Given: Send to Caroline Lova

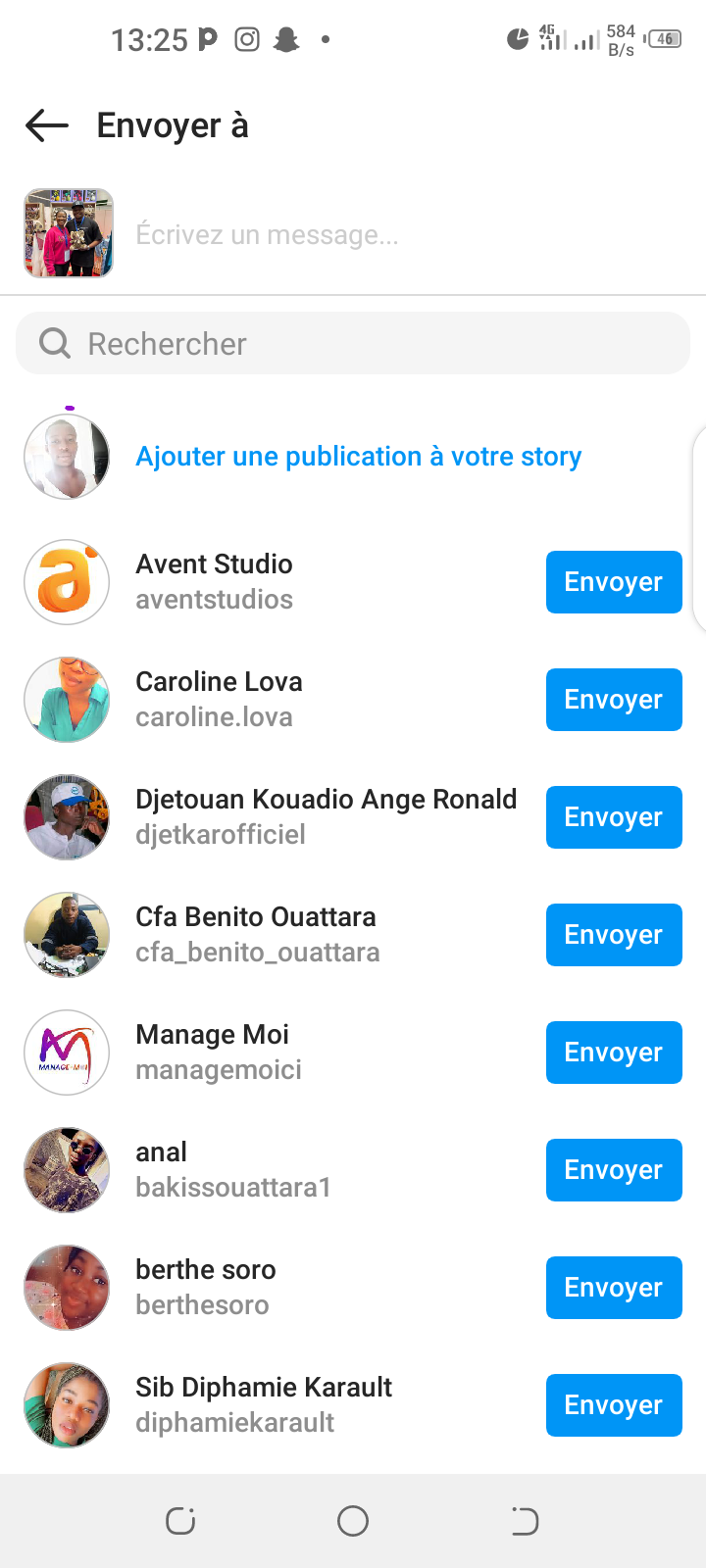Looking at the screenshot, I should pos(613,700).
